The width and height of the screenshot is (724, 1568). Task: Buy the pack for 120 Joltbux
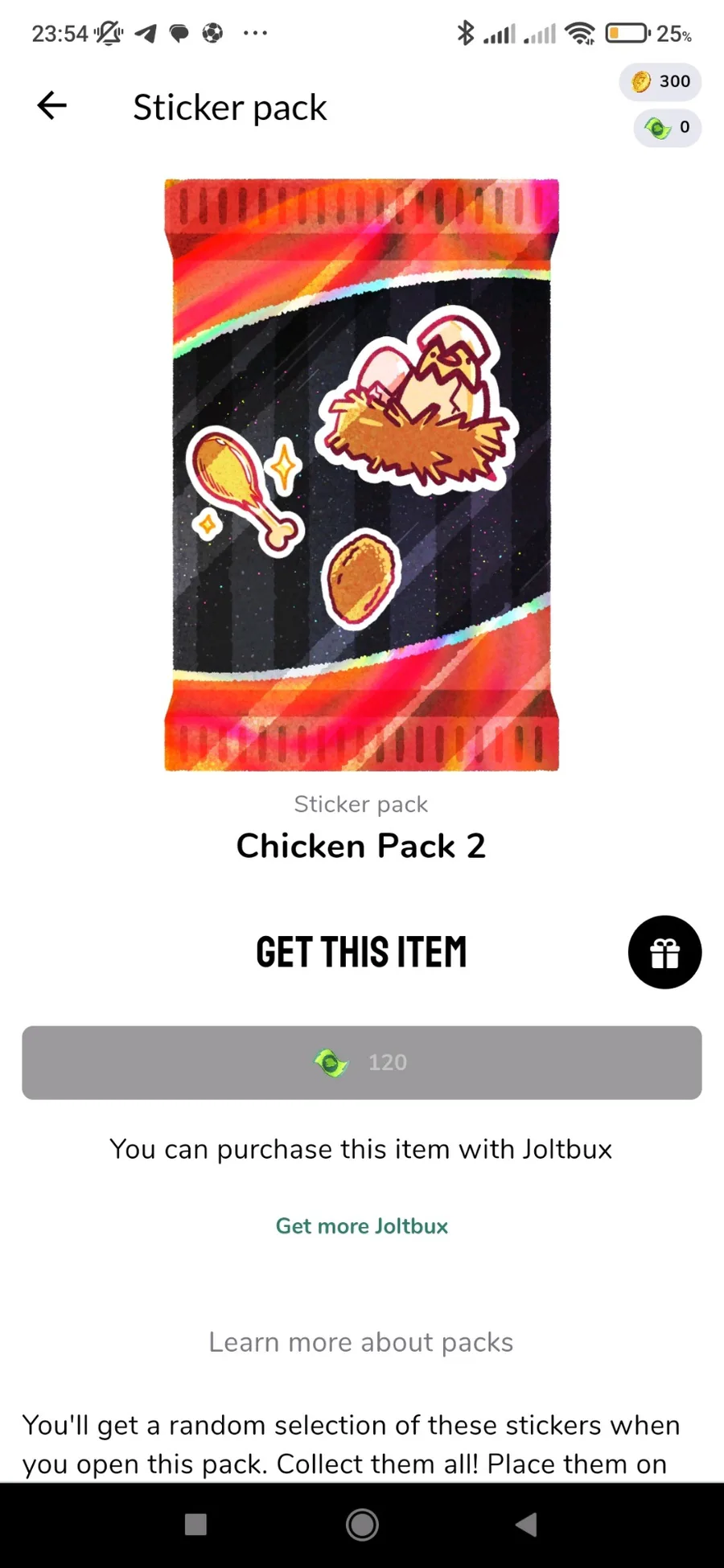point(362,1062)
